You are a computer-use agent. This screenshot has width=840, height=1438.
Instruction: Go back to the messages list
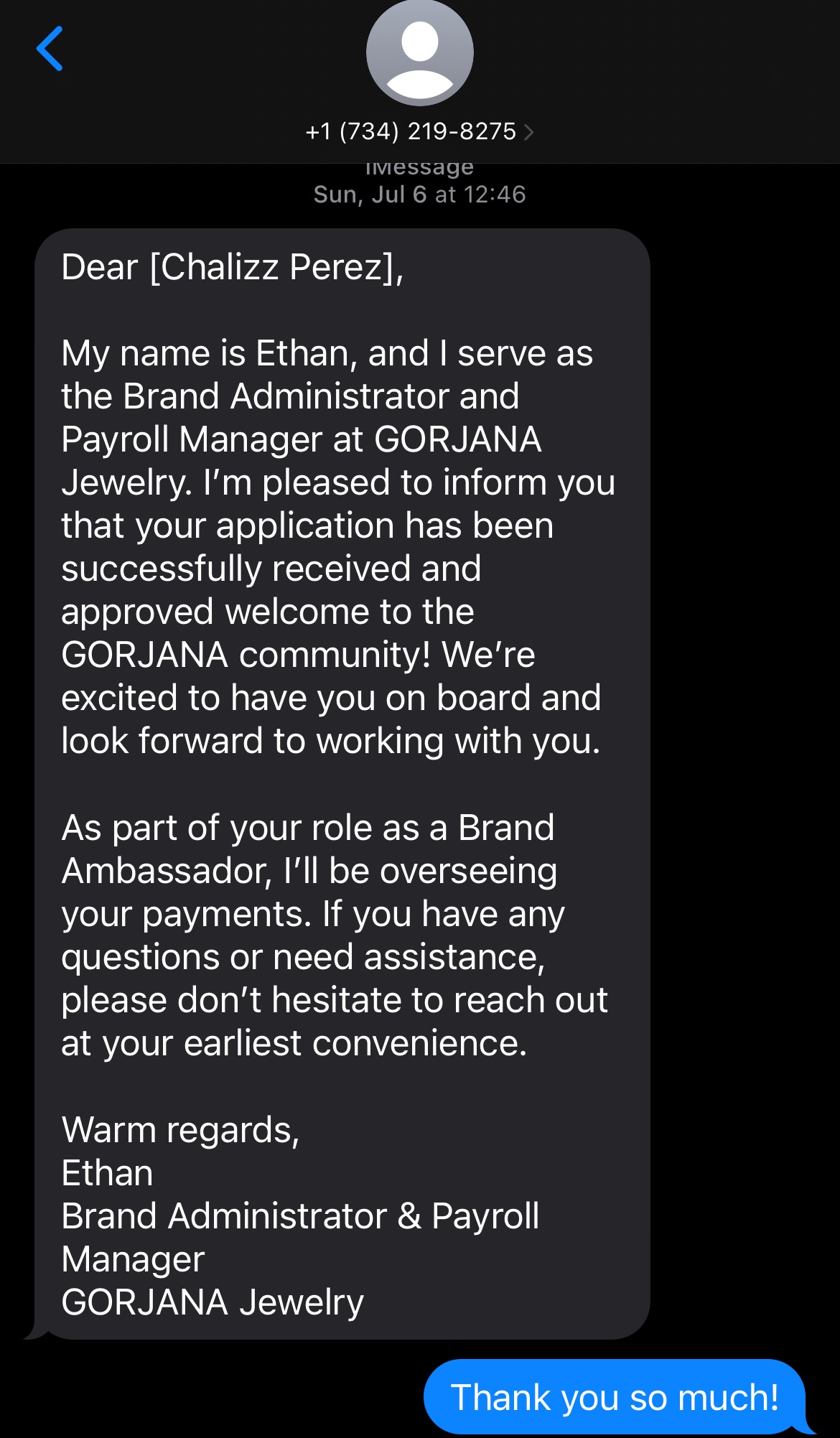pyautogui.click(x=50, y=49)
